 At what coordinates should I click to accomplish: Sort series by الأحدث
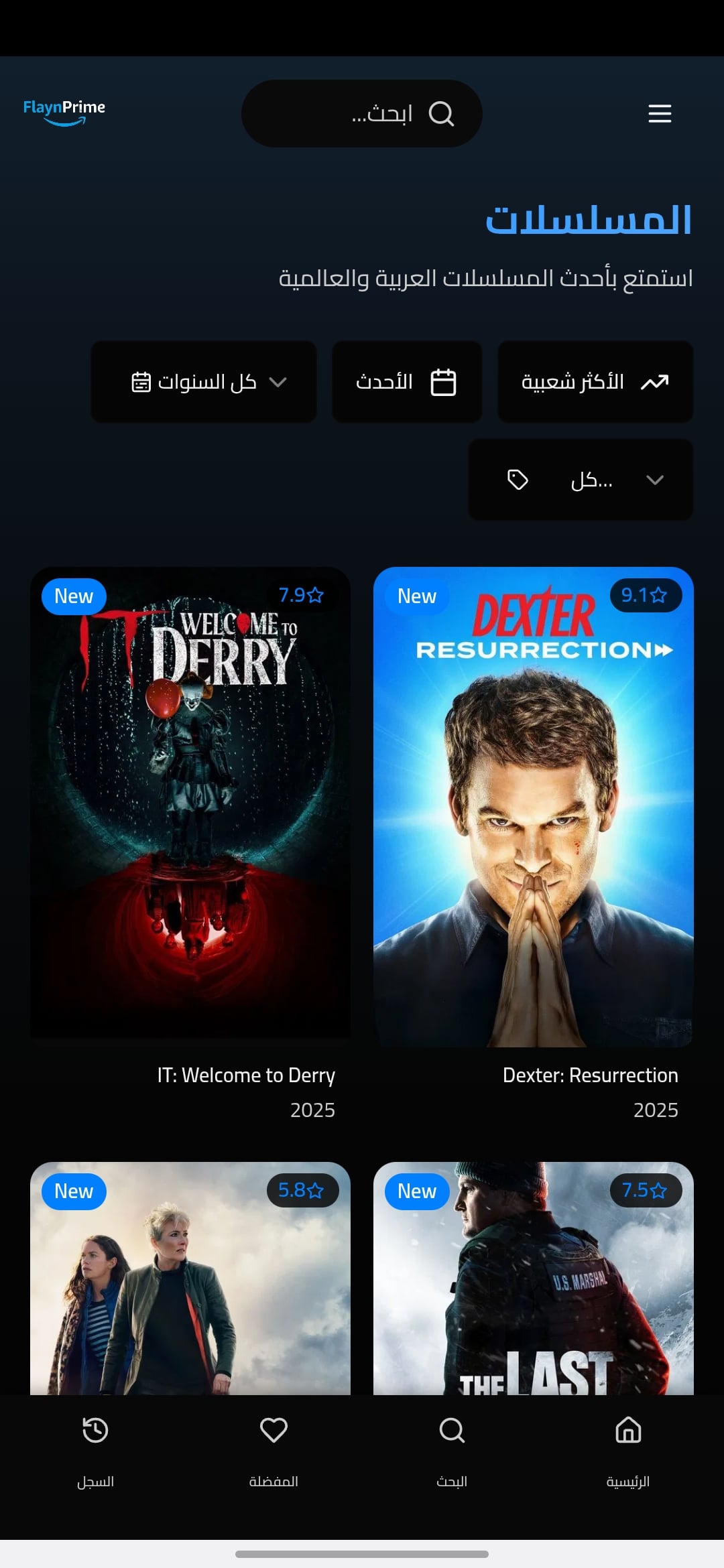(x=407, y=382)
